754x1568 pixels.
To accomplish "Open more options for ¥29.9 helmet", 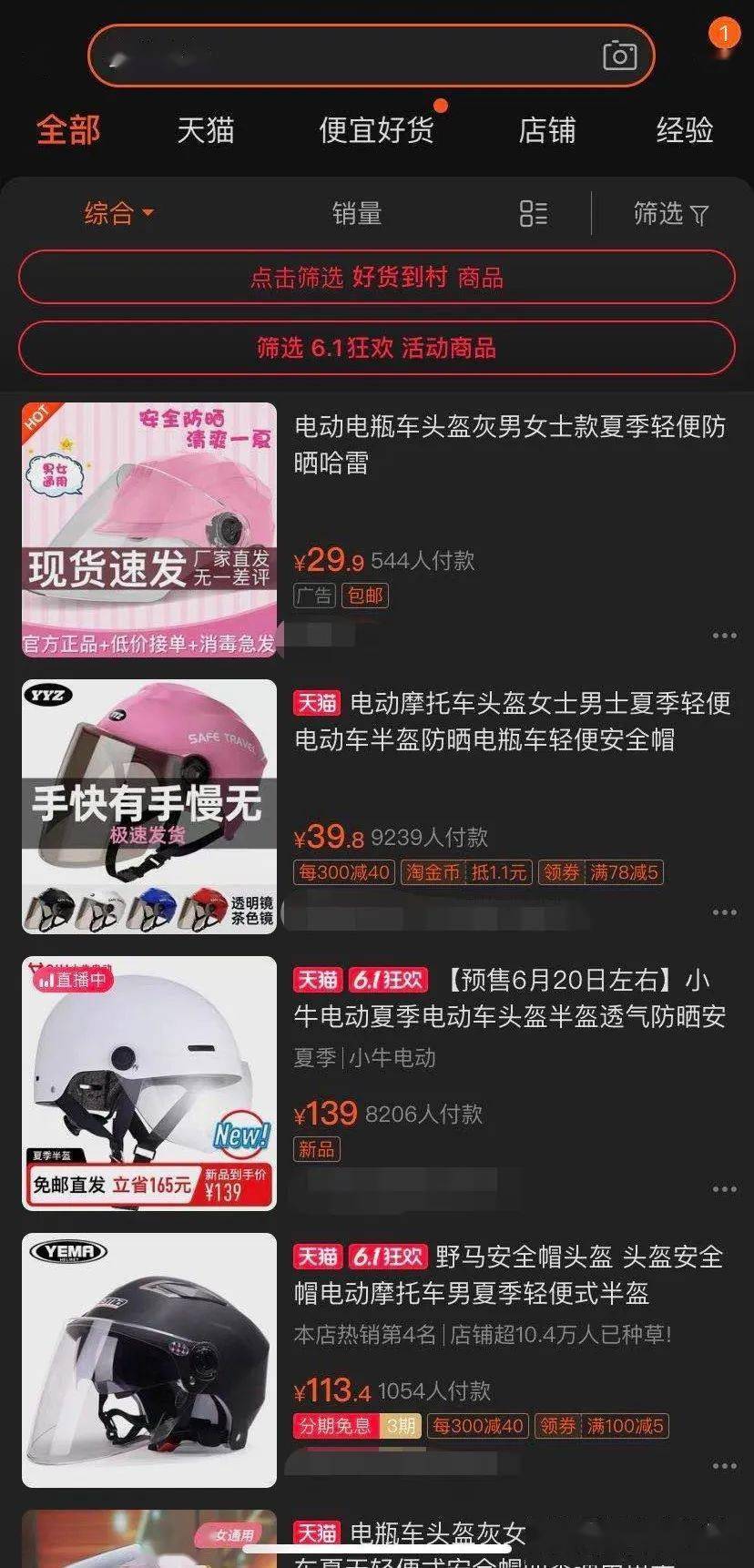I will click(724, 636).
